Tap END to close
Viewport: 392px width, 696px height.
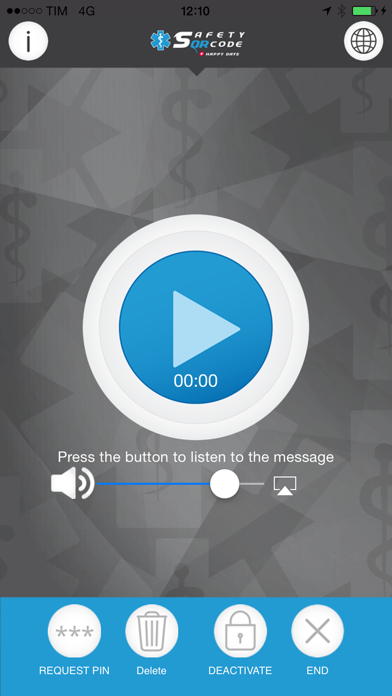coord(317,631)
